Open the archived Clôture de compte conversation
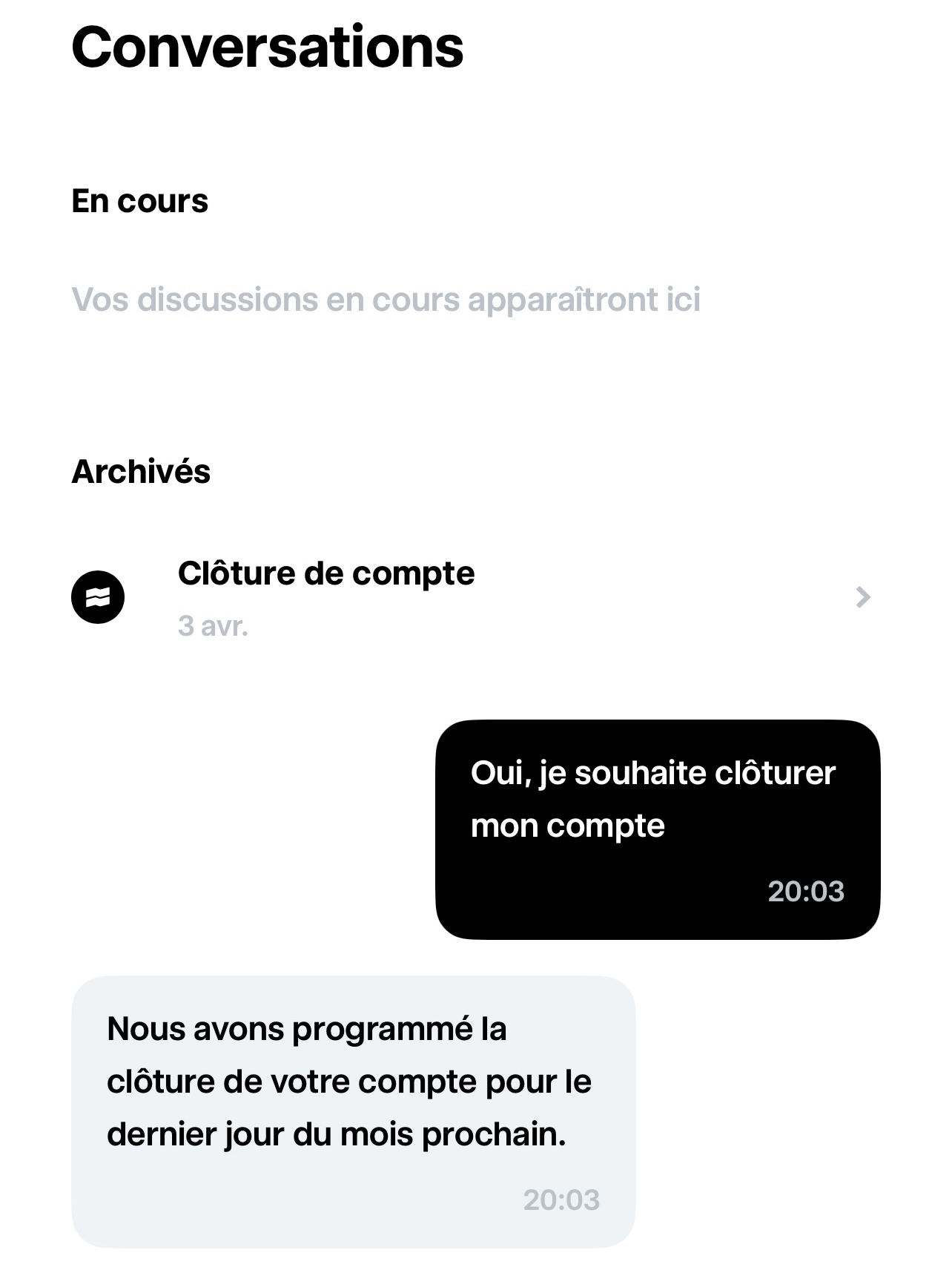 tap(473, 597)
